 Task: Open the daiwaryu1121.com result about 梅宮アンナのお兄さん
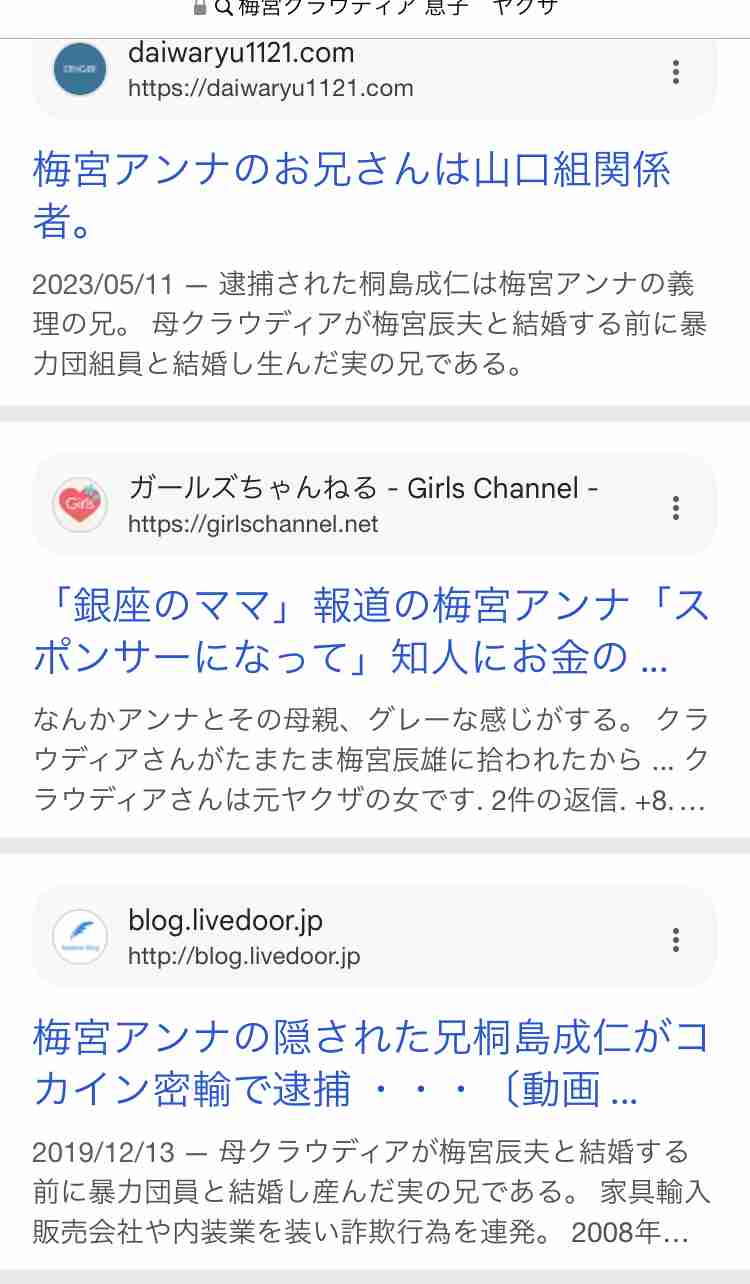point(352,195)
